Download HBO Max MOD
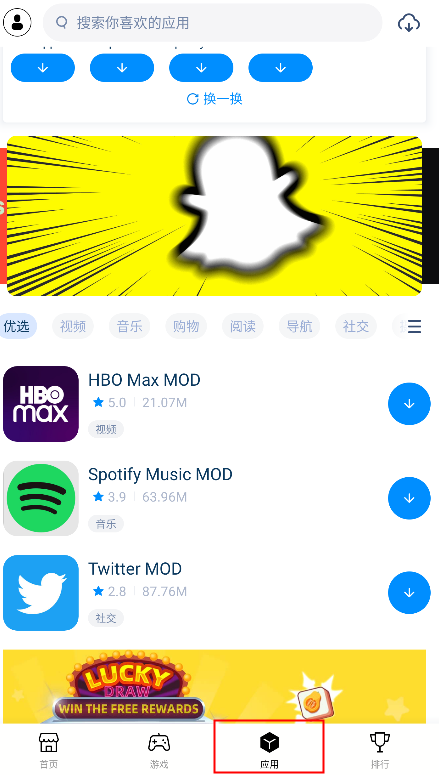The width and height of the screenshot is (439, 775). point(409,404)
